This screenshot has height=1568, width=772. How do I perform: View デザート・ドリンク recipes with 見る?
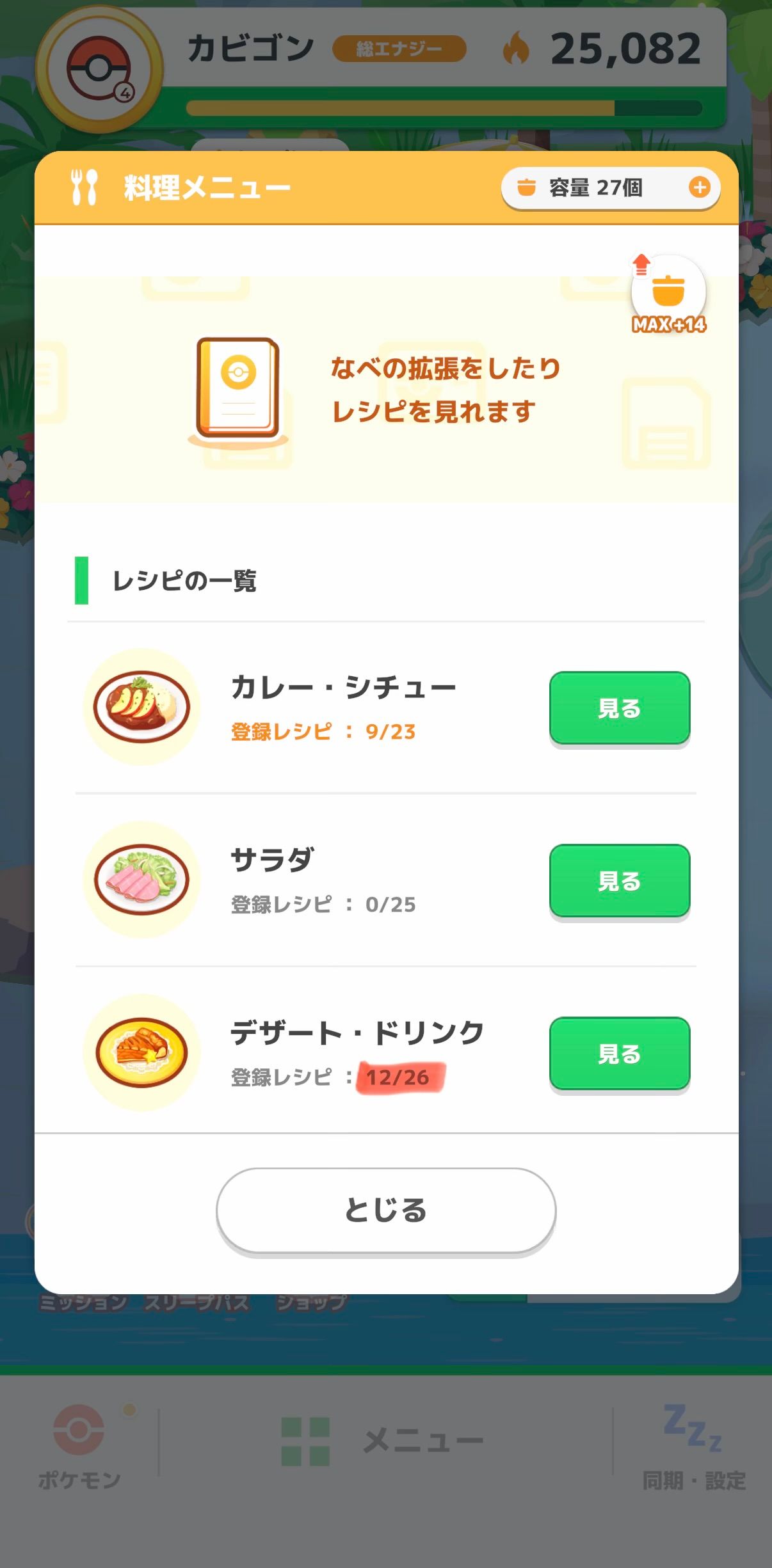click(619, 1053)
